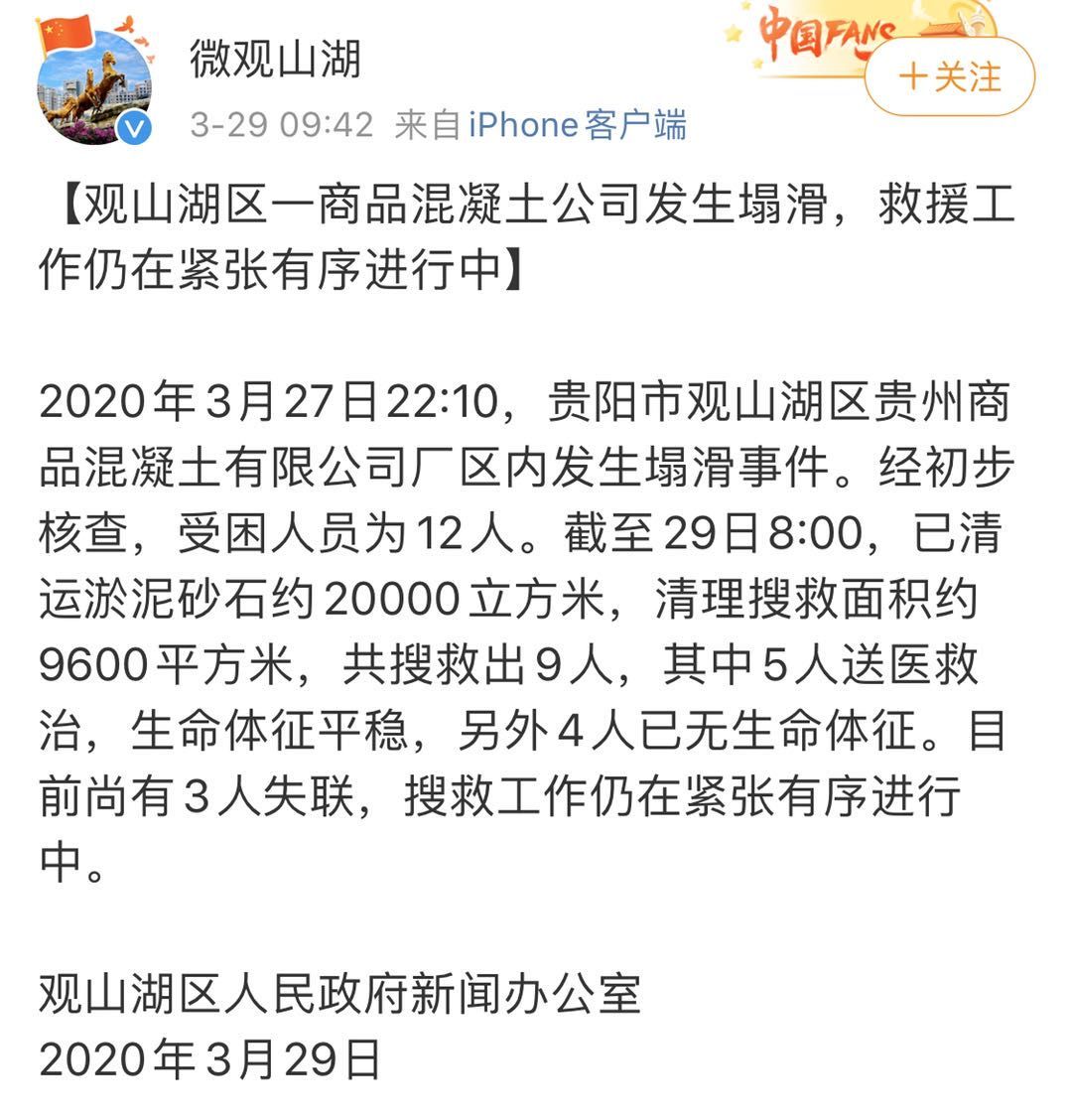Open 微观山湖's profile picture
The height and width of the screenshot is (1120, 1072).
94,86
